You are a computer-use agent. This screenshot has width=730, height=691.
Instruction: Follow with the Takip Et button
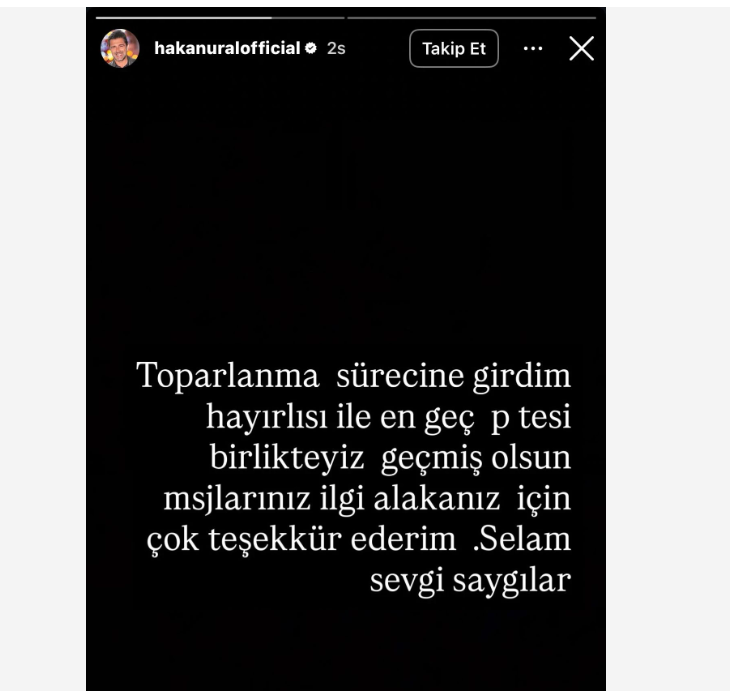pyautogui.click(x=453, y=48)
